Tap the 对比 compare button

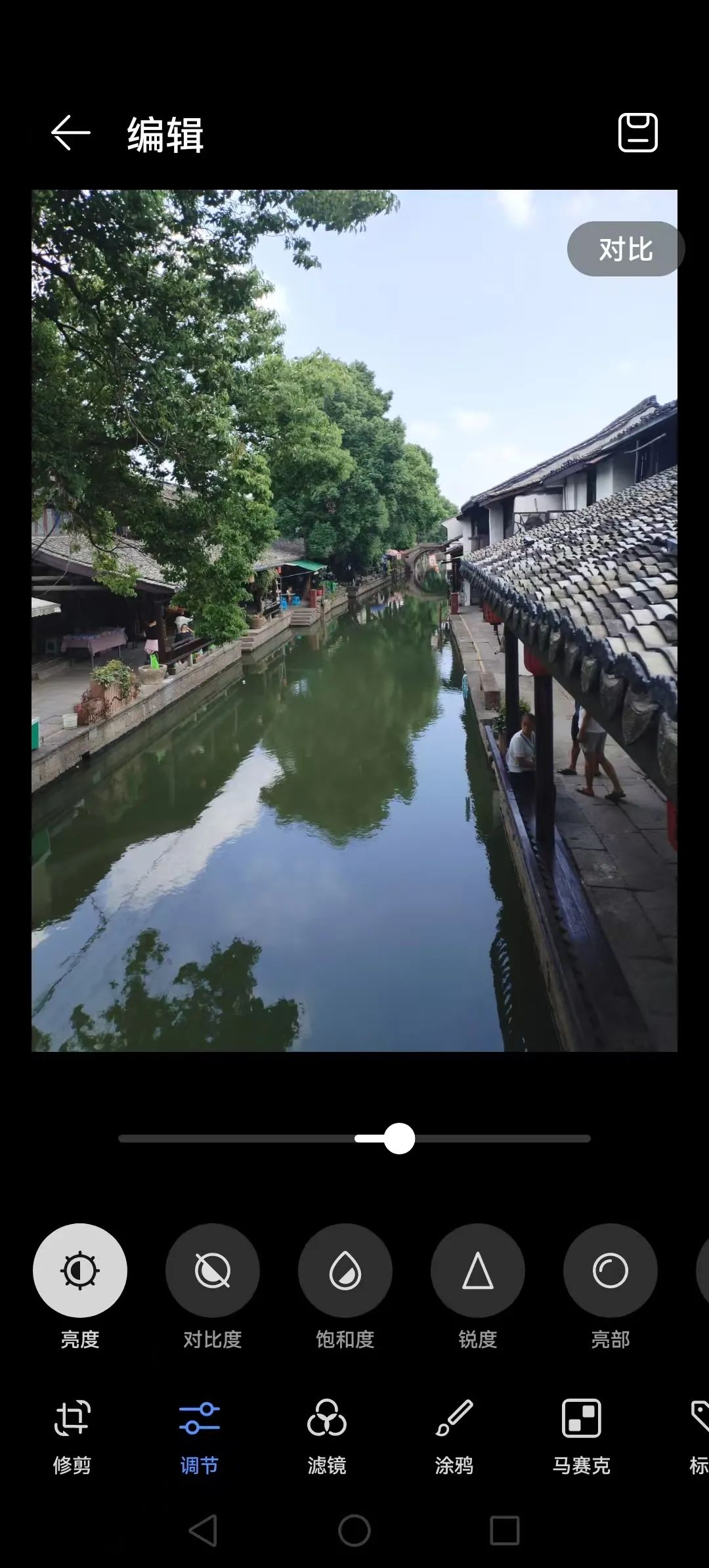[626, 249]
